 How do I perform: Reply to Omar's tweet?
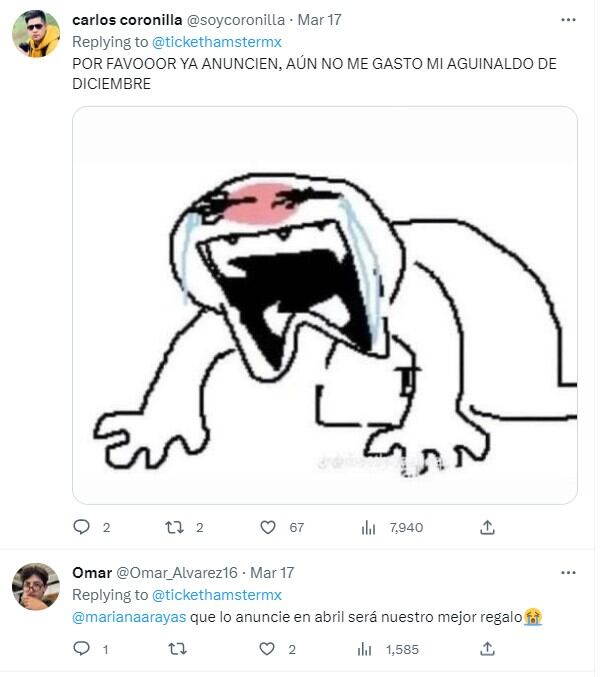coord(82,649)
